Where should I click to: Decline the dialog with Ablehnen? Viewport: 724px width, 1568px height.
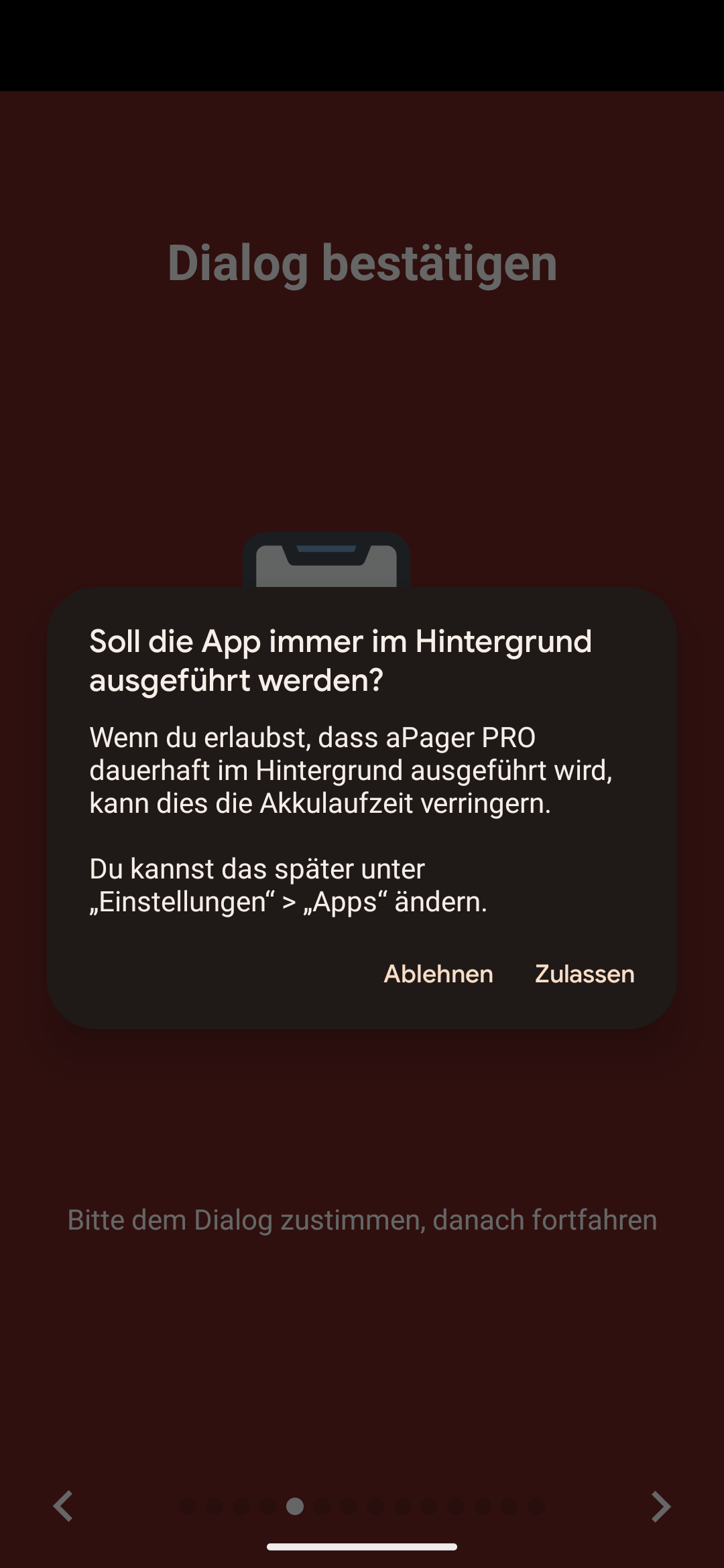tap(438, 974)
